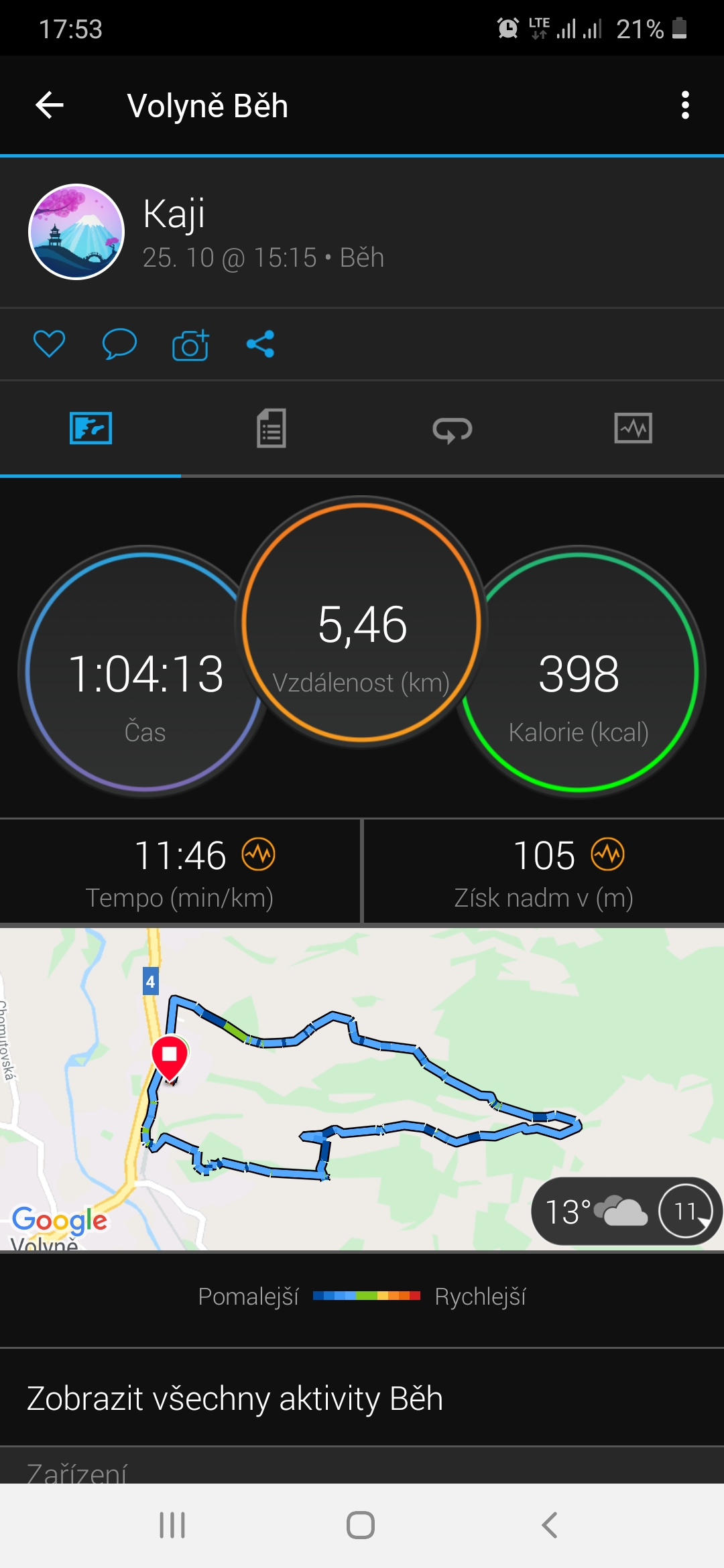This screenshot has height=1568, width=724.
Task: Go to the home screen
Action: coord(361,1526)
